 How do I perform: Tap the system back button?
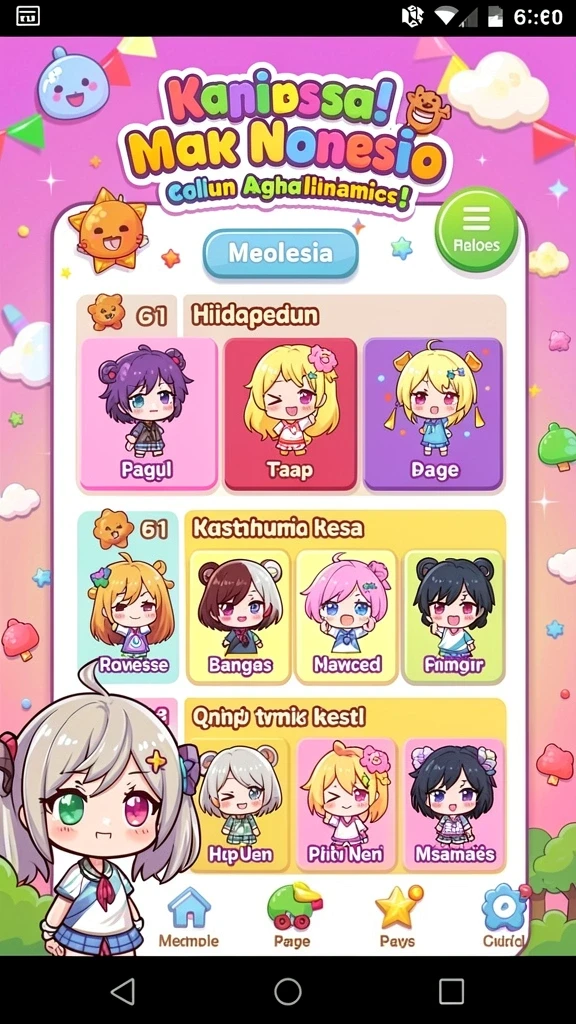(x=123, y=991)
